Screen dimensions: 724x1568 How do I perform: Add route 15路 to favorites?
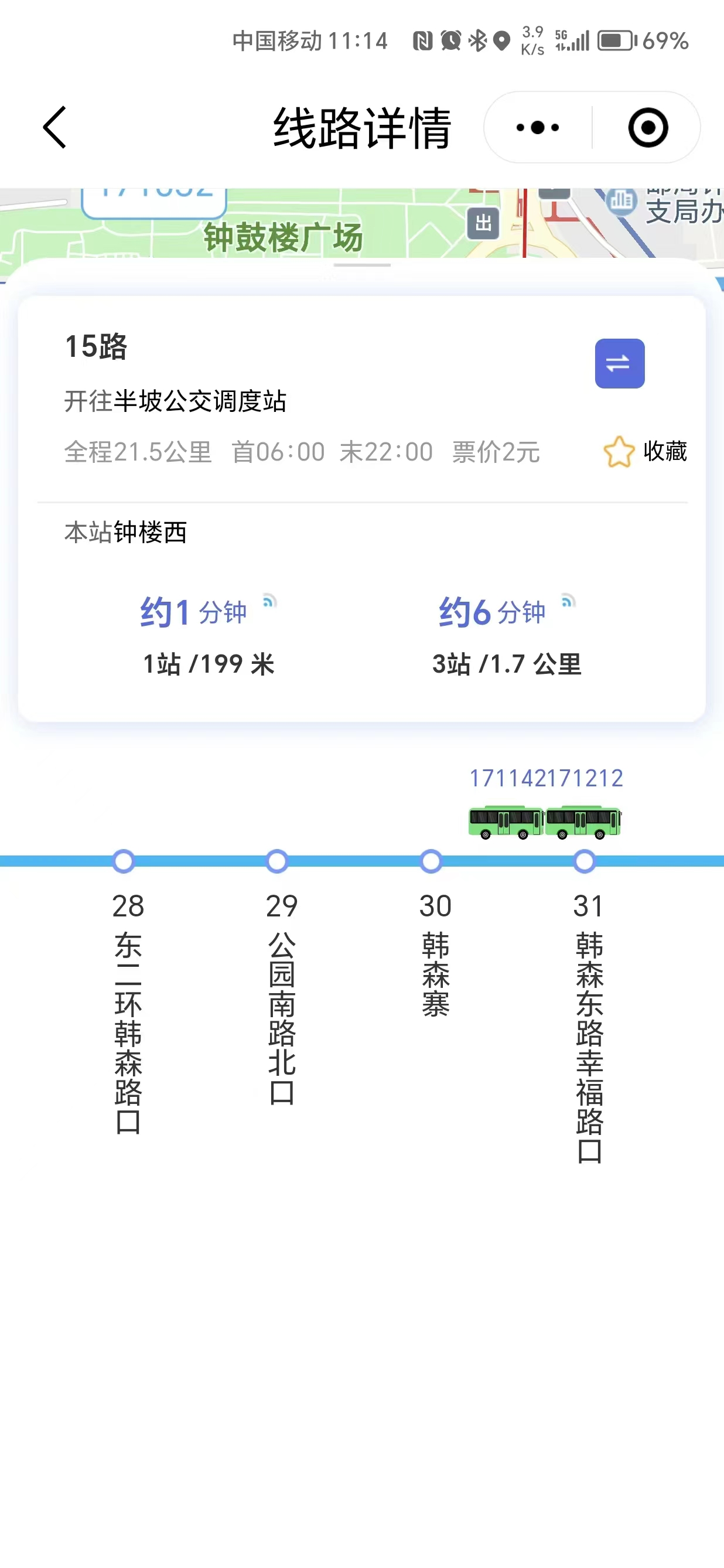[x=645, y=452]
